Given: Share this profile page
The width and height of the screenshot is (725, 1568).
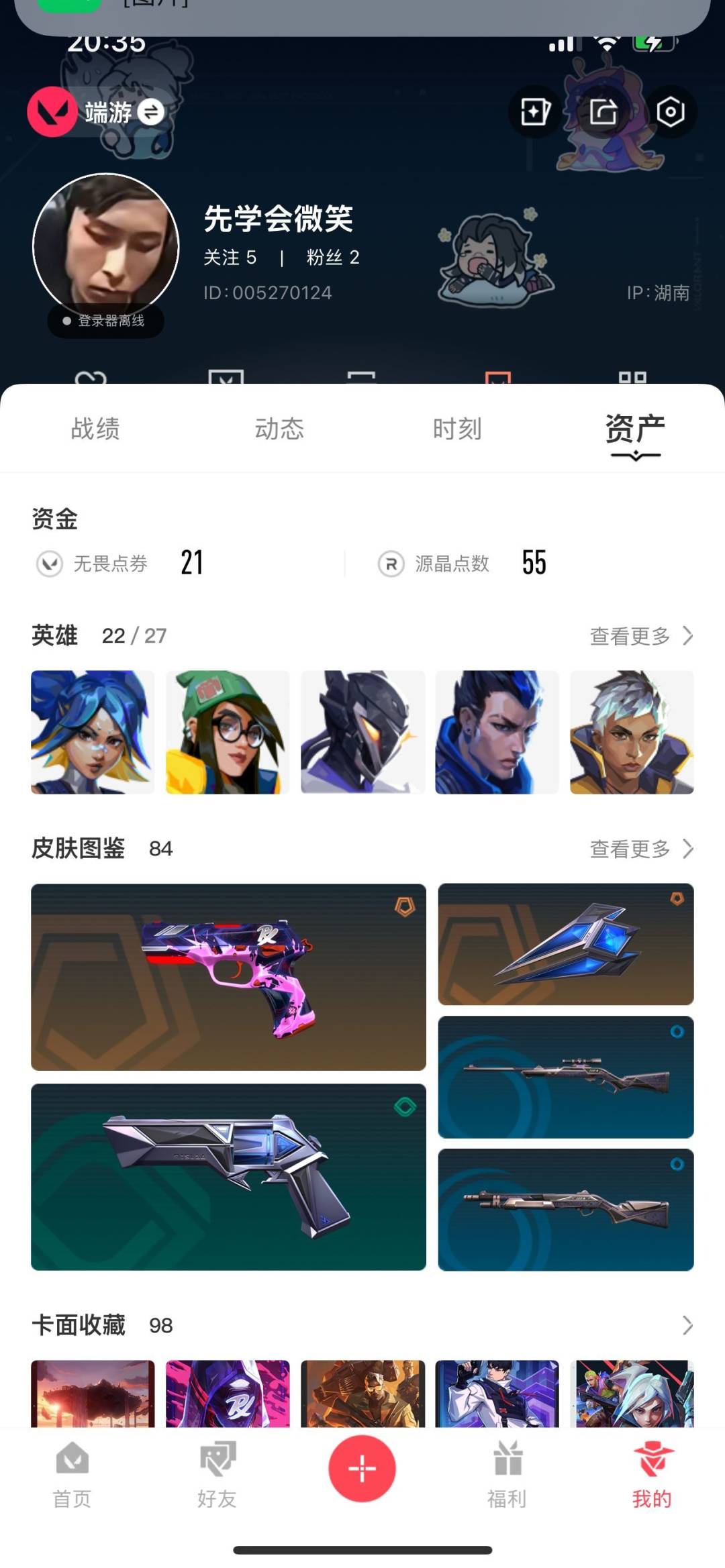Looking at the screenshot, I should 603,112.
